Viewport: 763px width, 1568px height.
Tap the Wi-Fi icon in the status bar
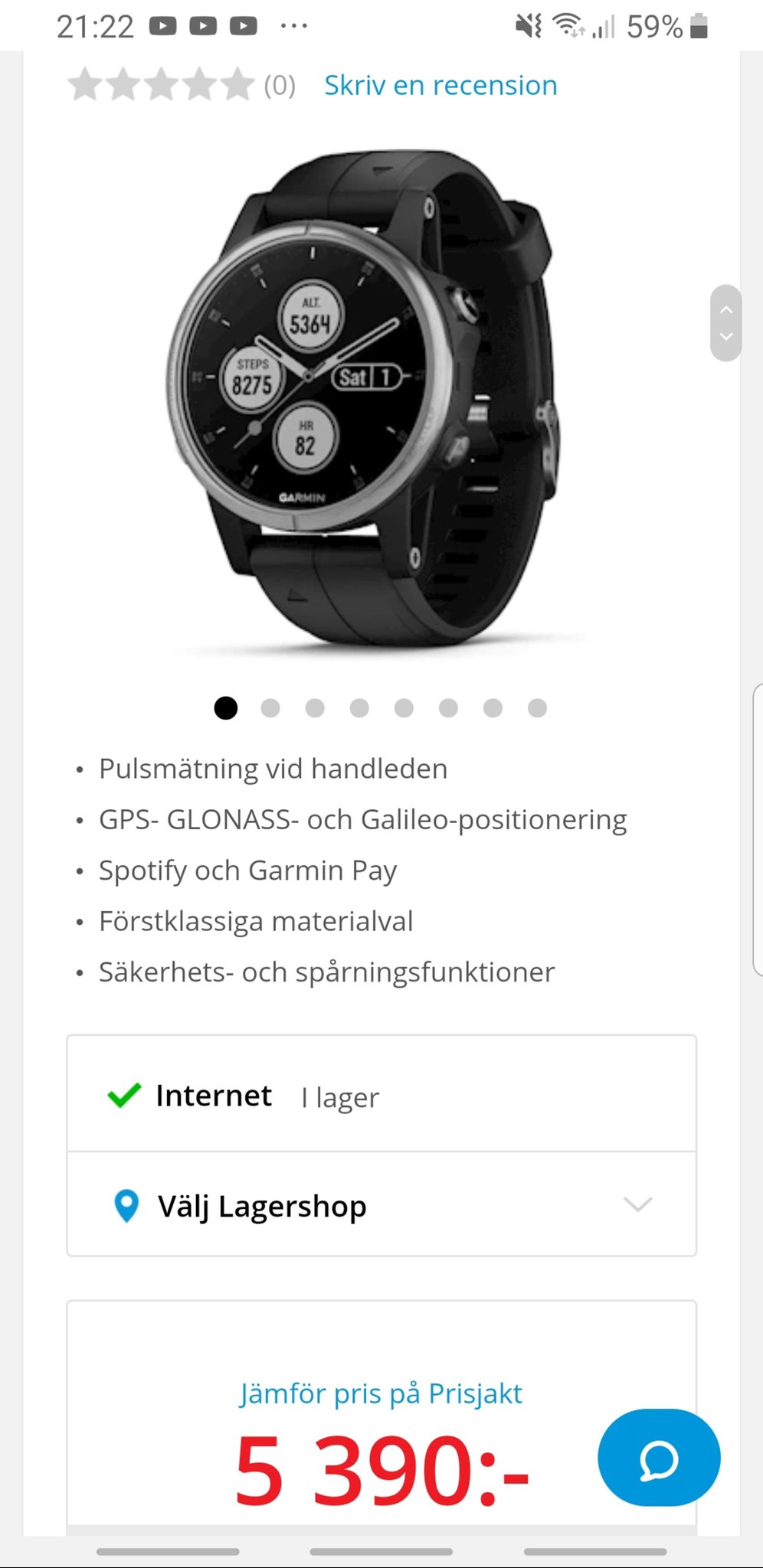coord(568,25)
